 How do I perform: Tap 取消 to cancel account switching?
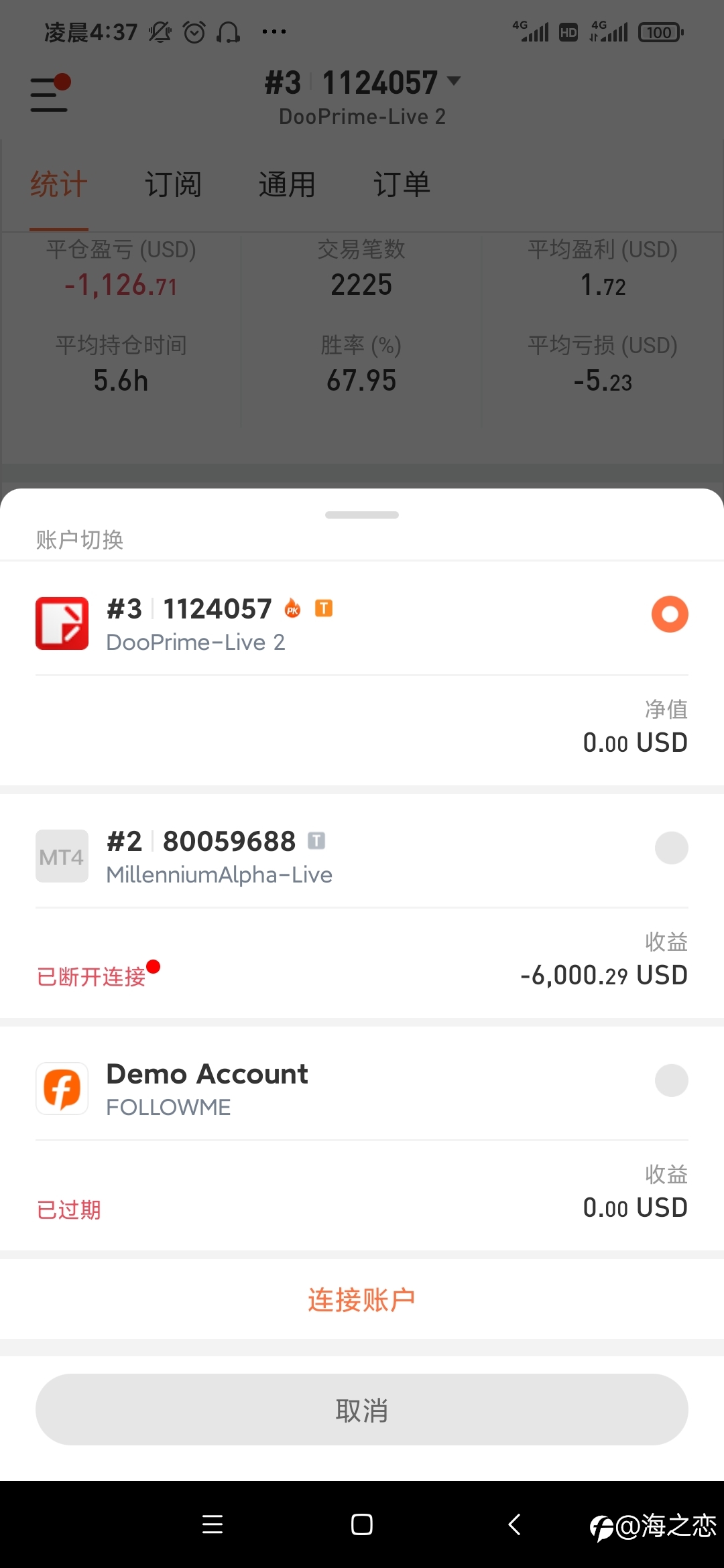point(362,1410)
